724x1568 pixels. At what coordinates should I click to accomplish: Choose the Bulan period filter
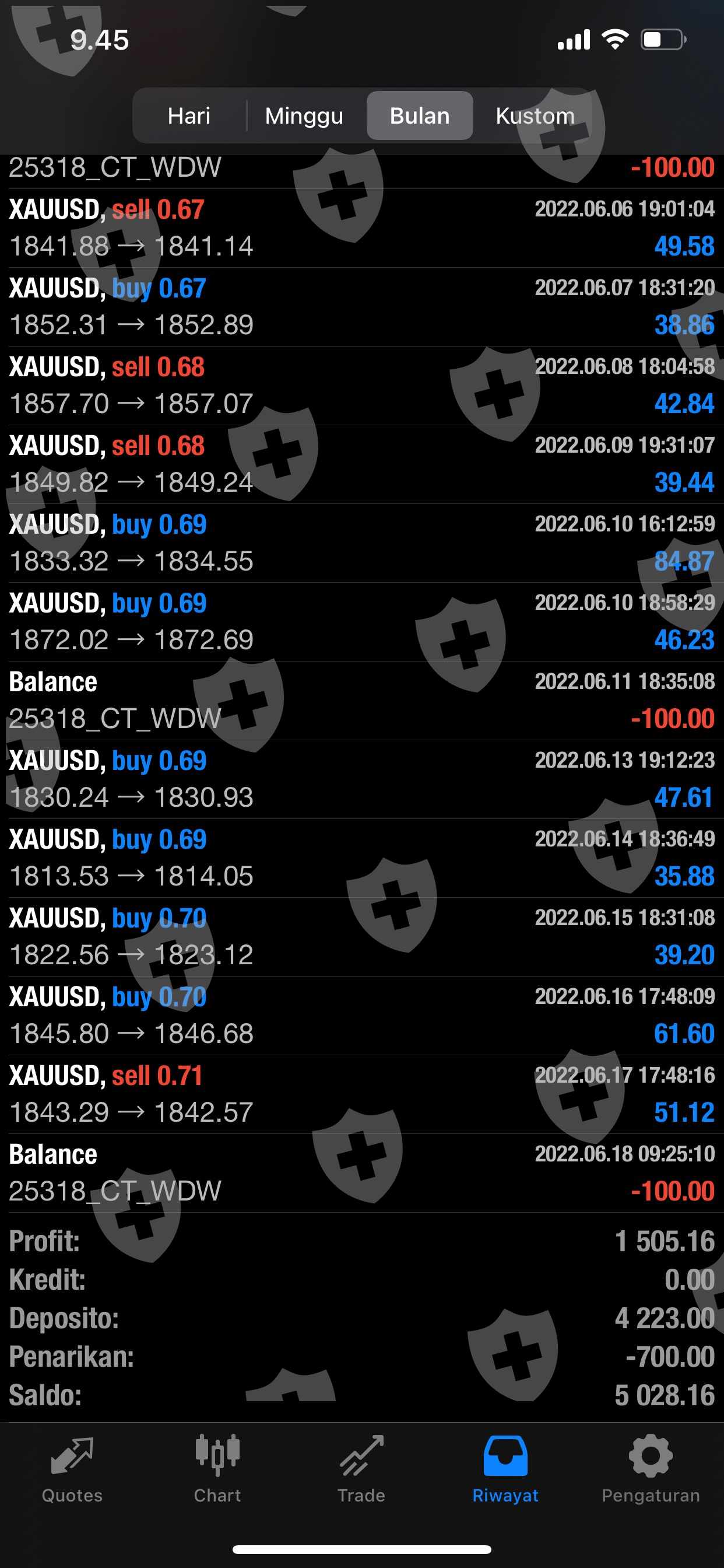419,116
